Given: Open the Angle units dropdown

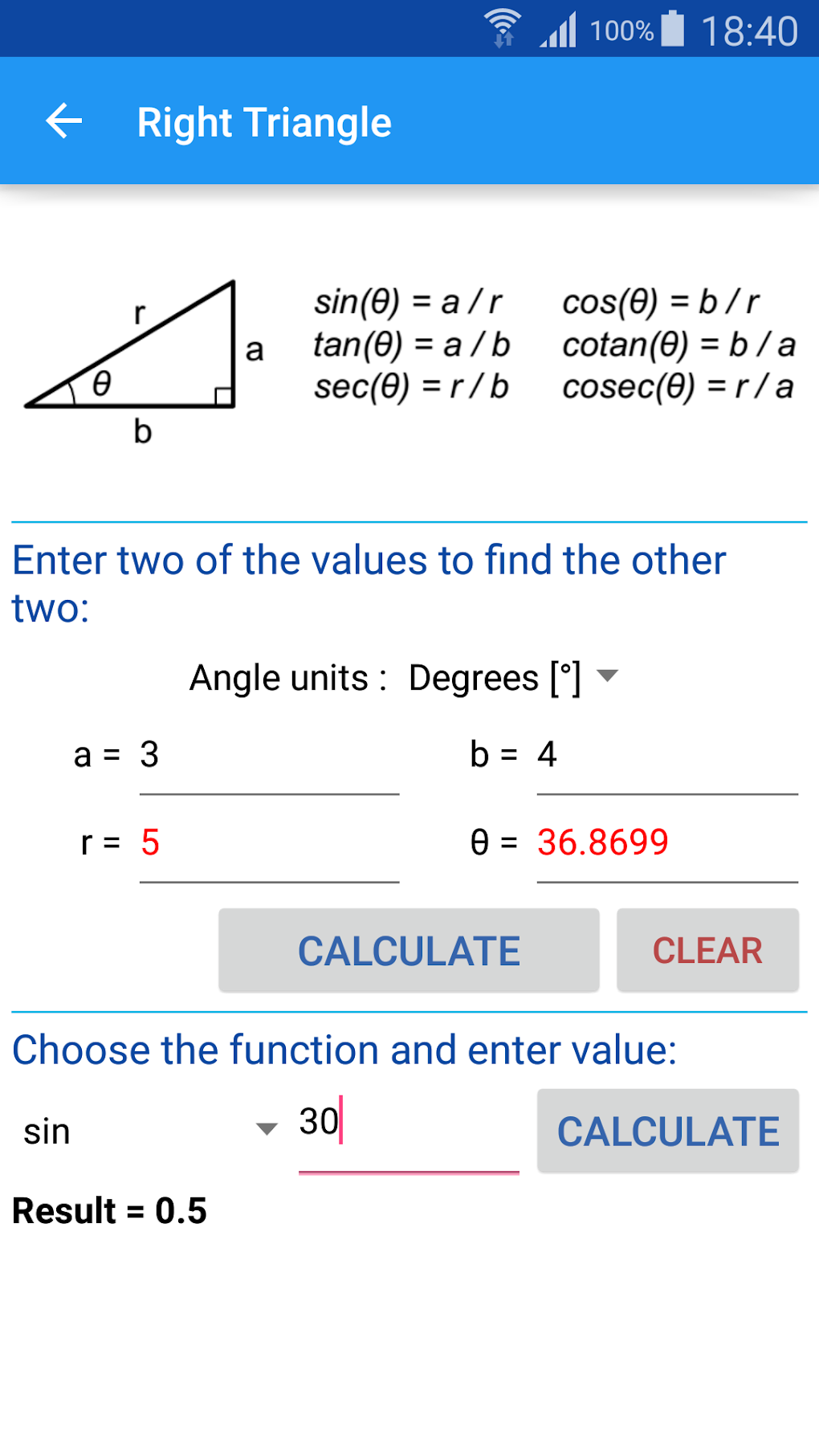Looking at the screenshot, I should click(x=510, y=677).
